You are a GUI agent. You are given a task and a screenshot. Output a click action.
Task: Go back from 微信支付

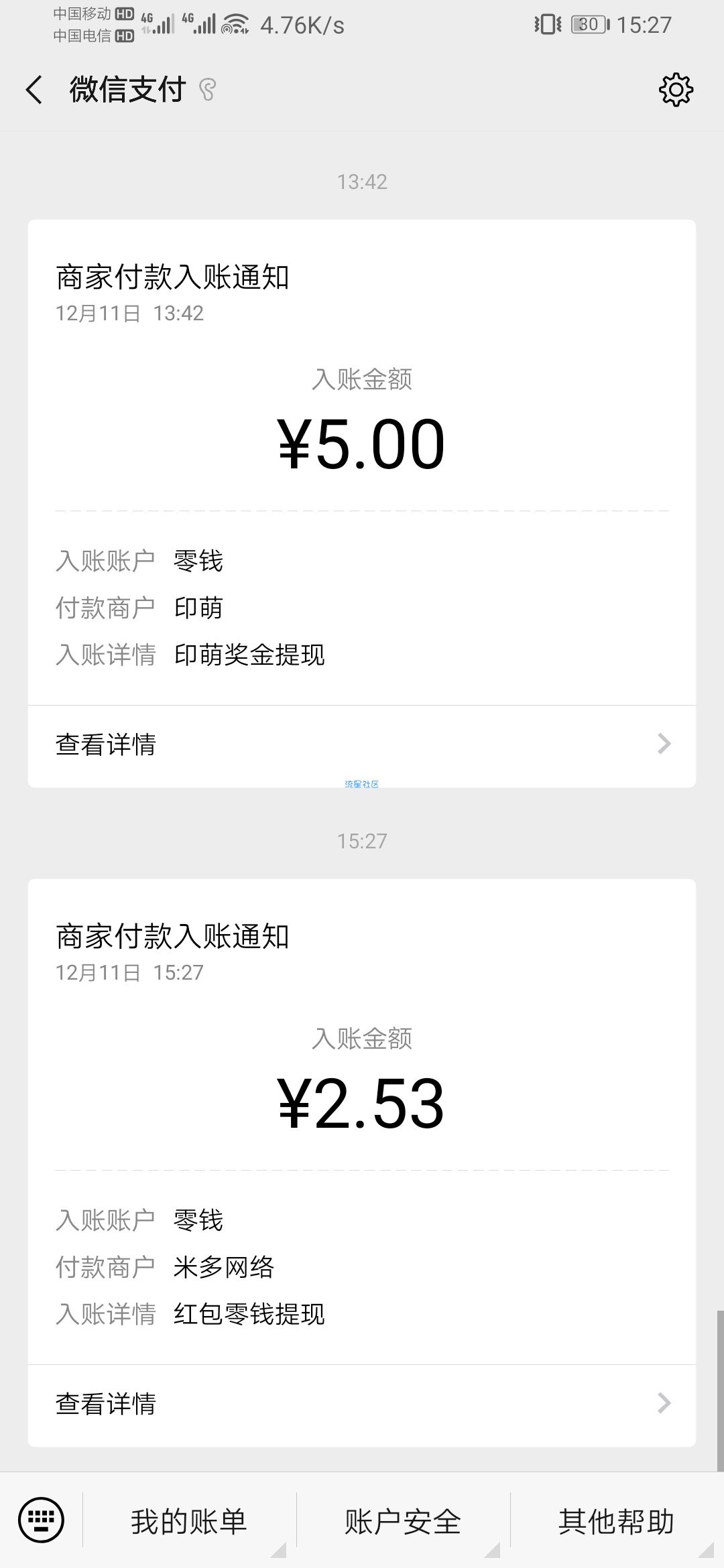click(x=34, y=90)
